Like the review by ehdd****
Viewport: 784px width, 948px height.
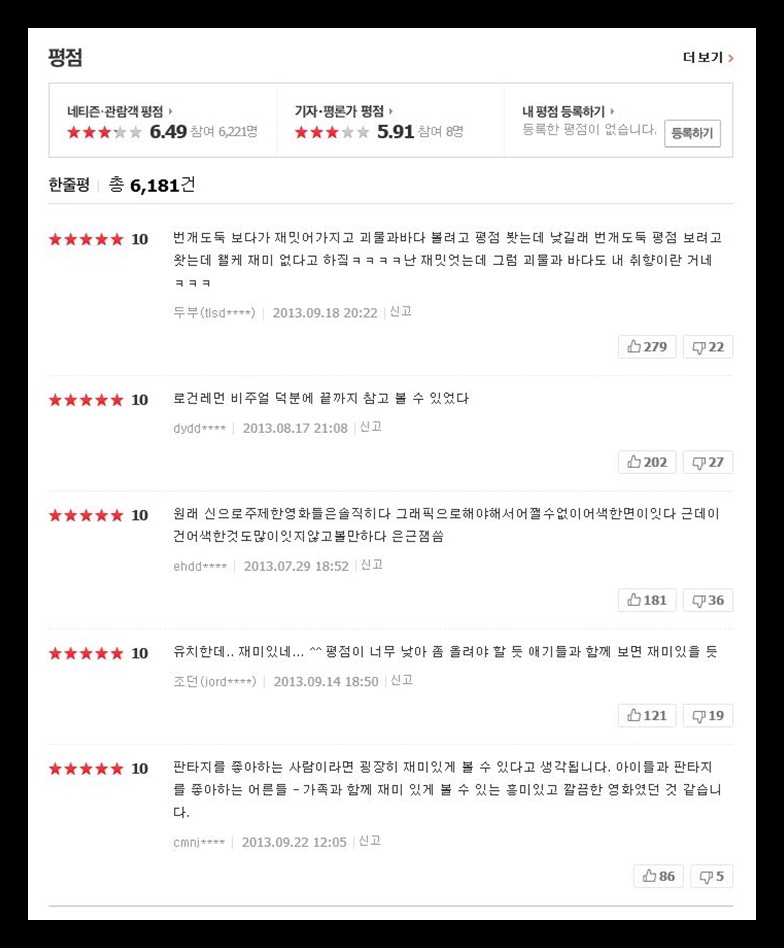coord(647,600)
